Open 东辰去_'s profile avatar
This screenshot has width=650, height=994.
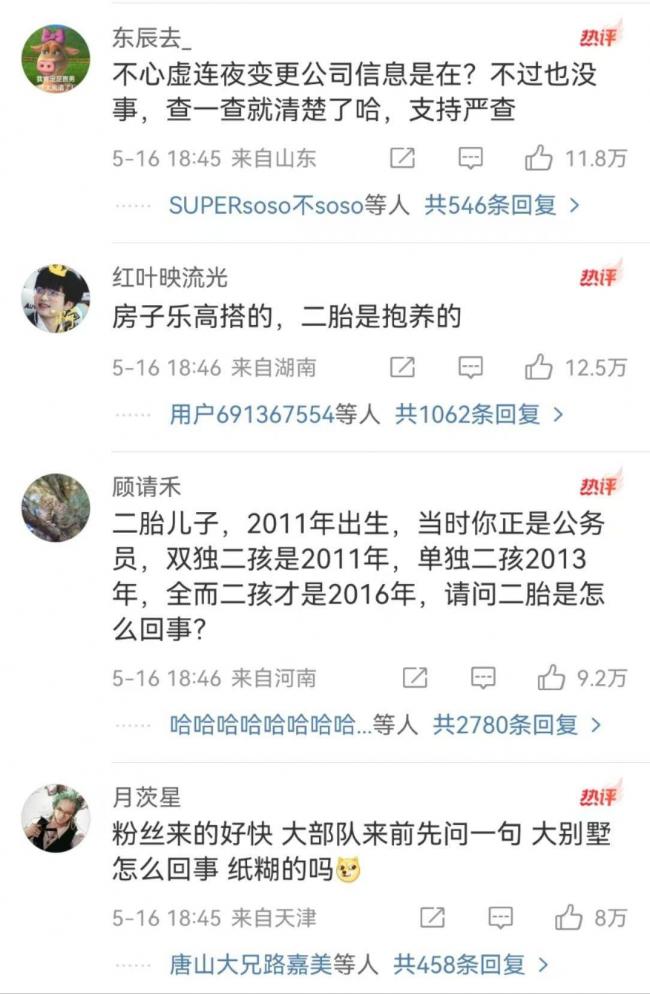pyautogui.click(x=56, y=56)
